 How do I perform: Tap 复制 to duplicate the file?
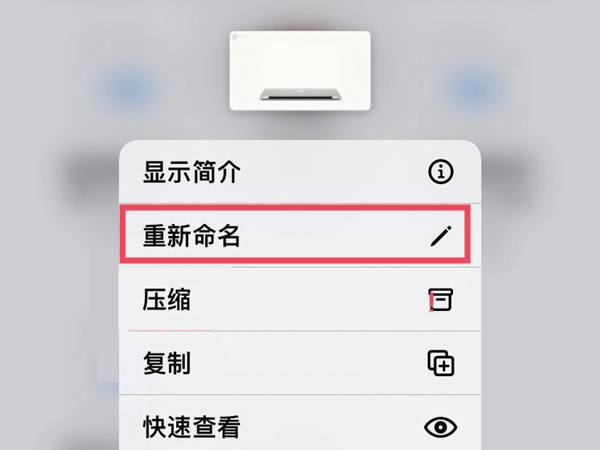click(298, 362)
